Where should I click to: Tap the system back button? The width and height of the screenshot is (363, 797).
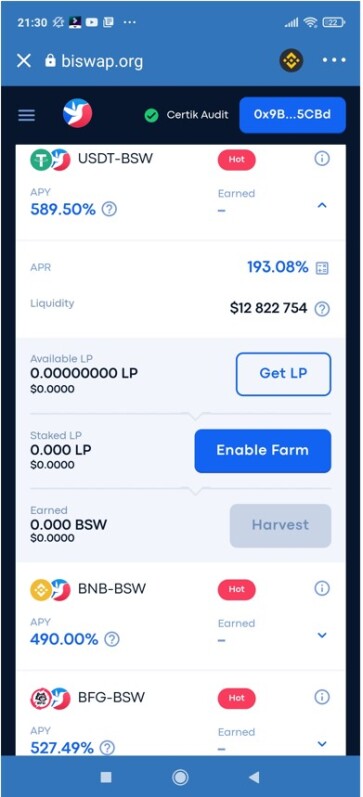(254, 777)
